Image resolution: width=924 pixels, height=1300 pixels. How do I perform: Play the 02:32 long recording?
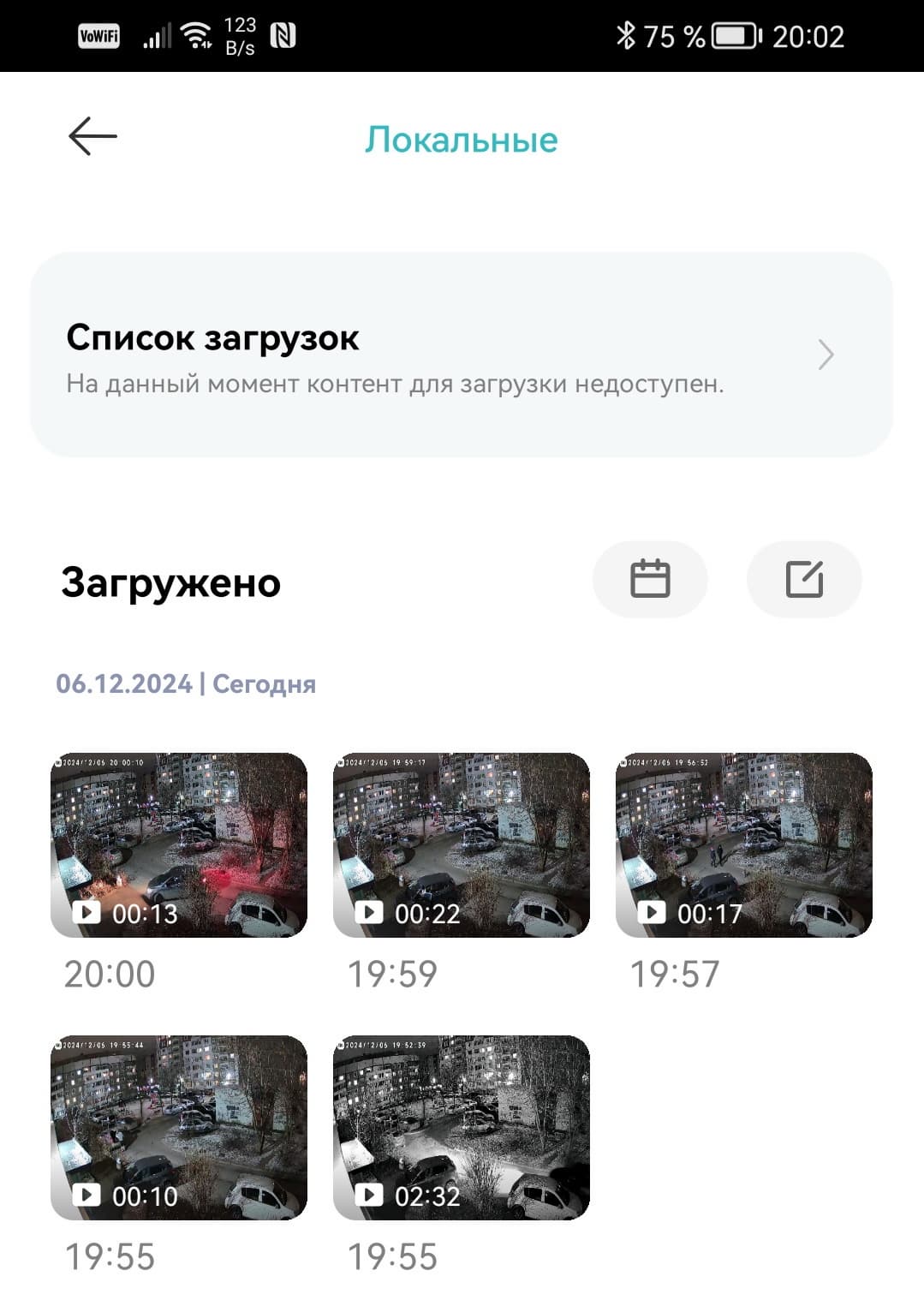pyautogui.click(x=462, y=1127)
